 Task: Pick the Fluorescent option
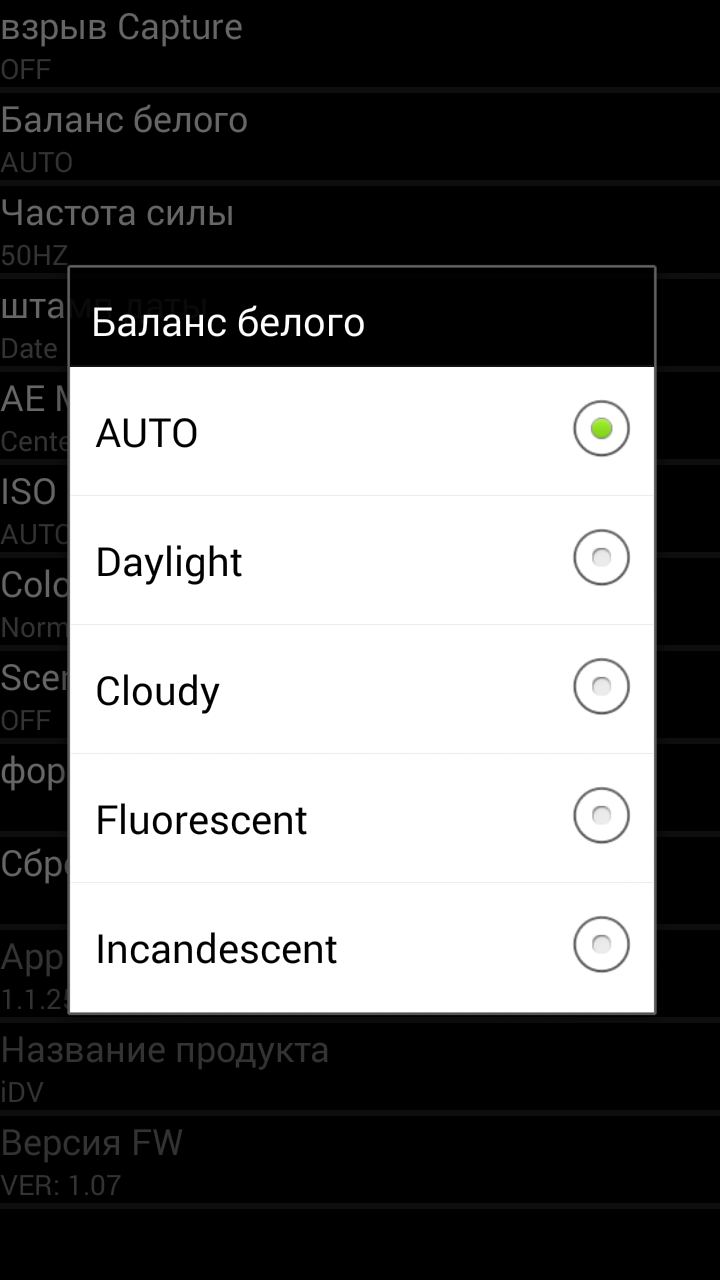(x=361, y=818)
